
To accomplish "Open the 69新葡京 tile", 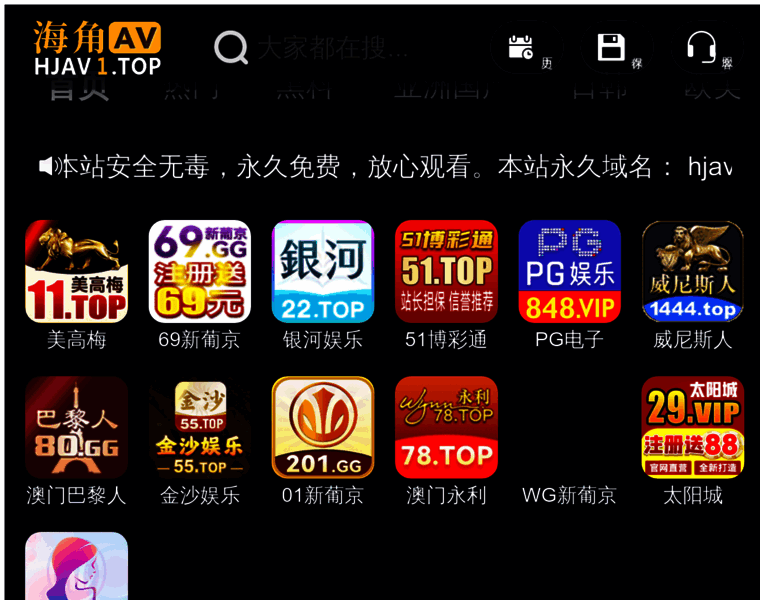I will point(199,272).
